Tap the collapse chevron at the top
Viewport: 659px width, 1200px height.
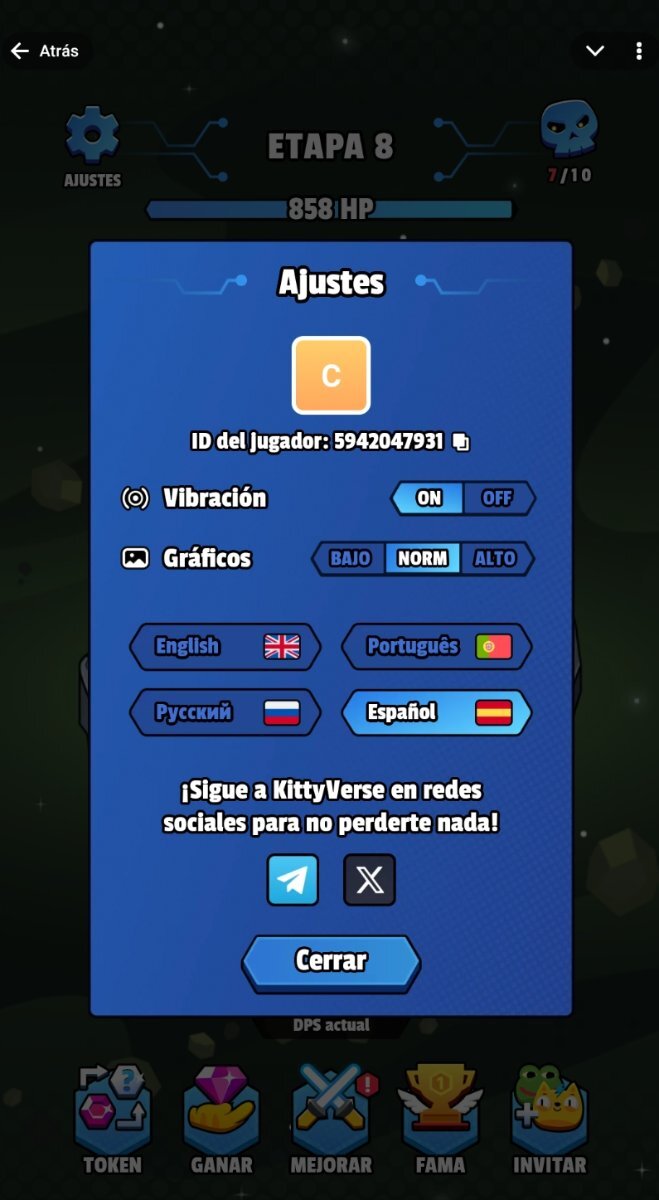tap(595, 51)
